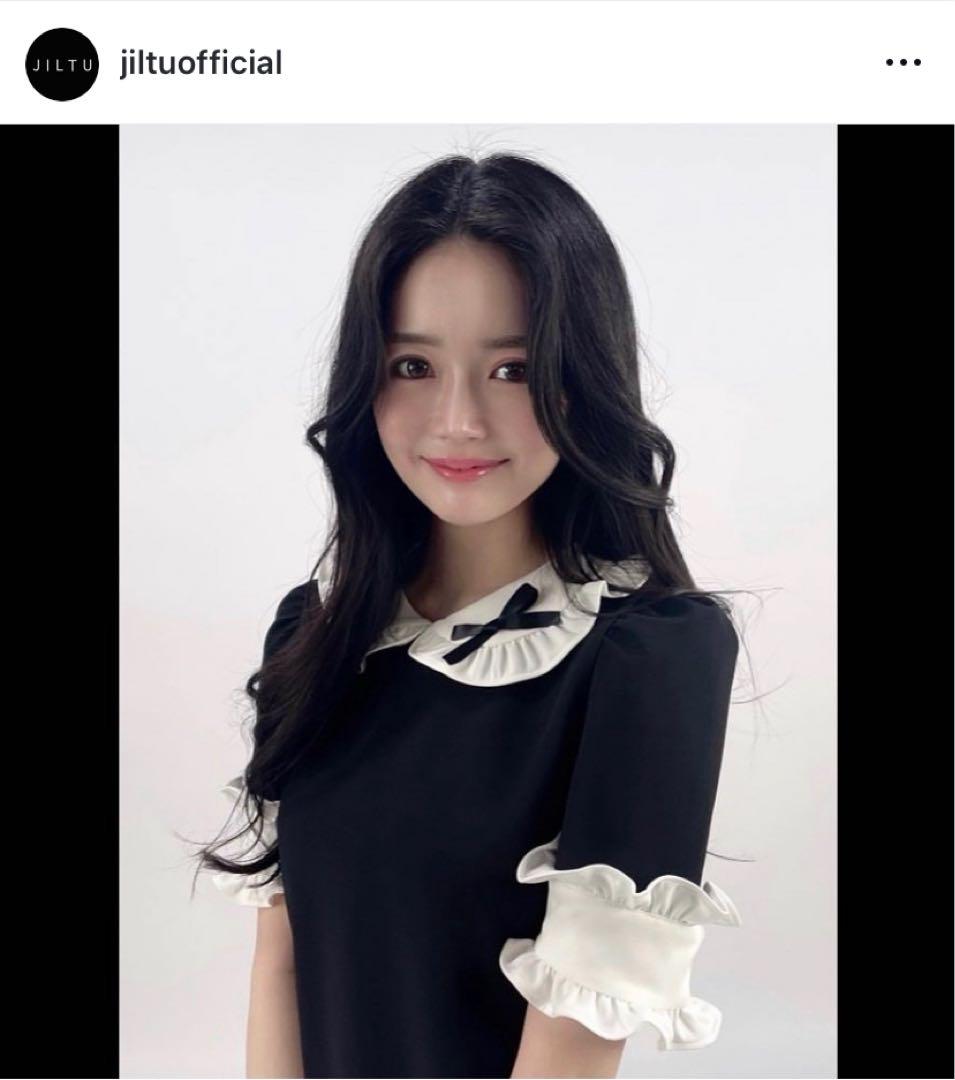Screen dimensions: 955x1080
Task: Tap the post photo by jiltuofficial
Action: pos(478,600)
